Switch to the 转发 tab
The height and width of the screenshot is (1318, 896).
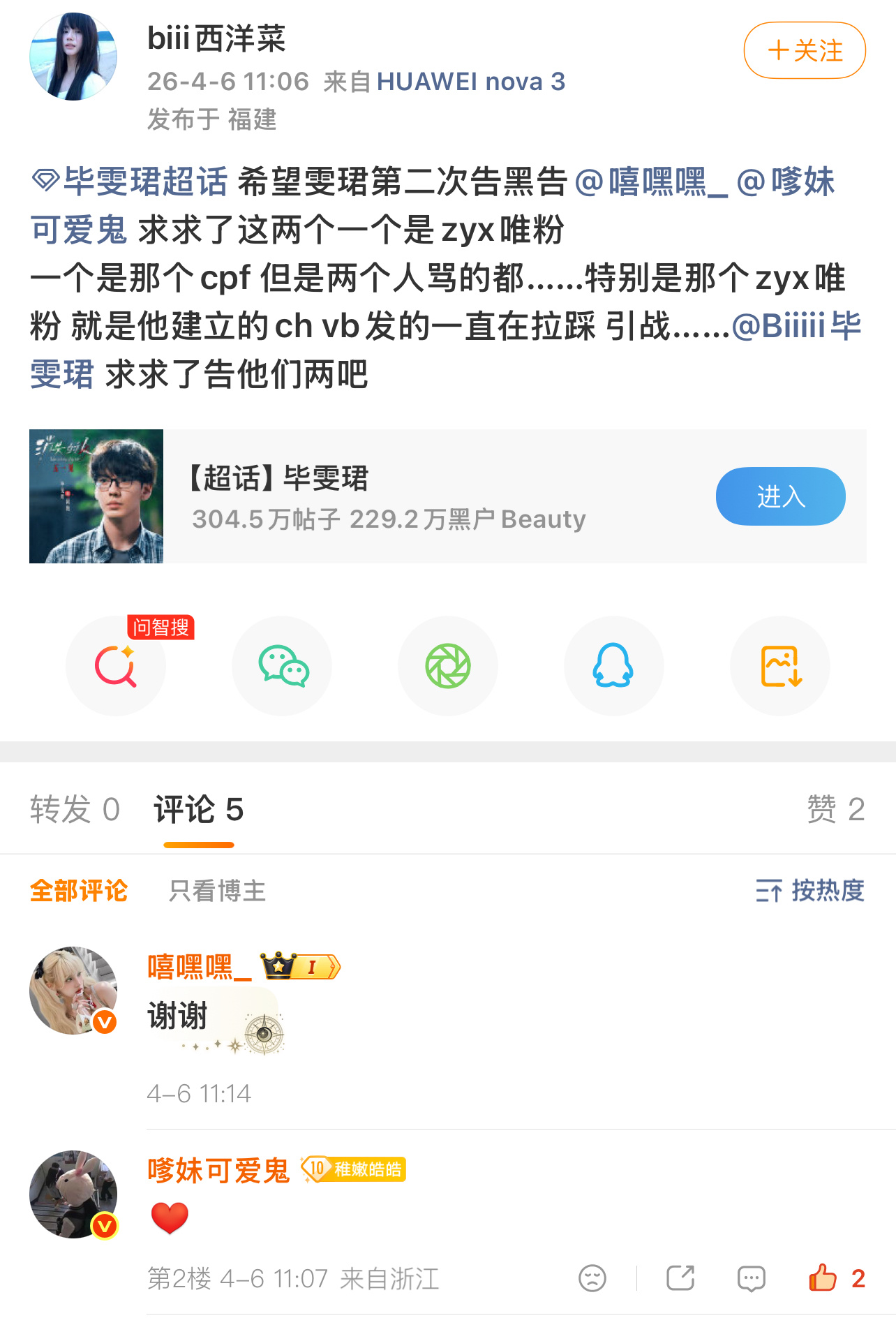click(x=76, y=810)
